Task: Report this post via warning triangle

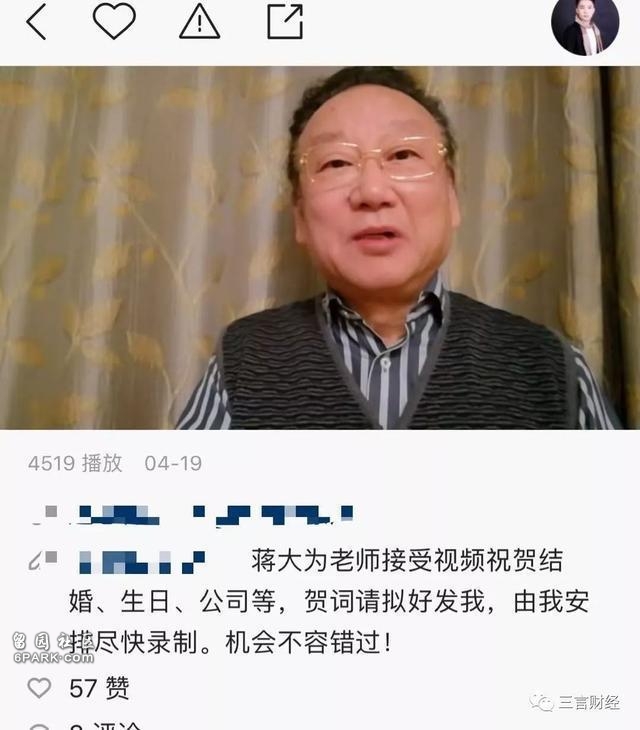Action: (x=199, y=22)
